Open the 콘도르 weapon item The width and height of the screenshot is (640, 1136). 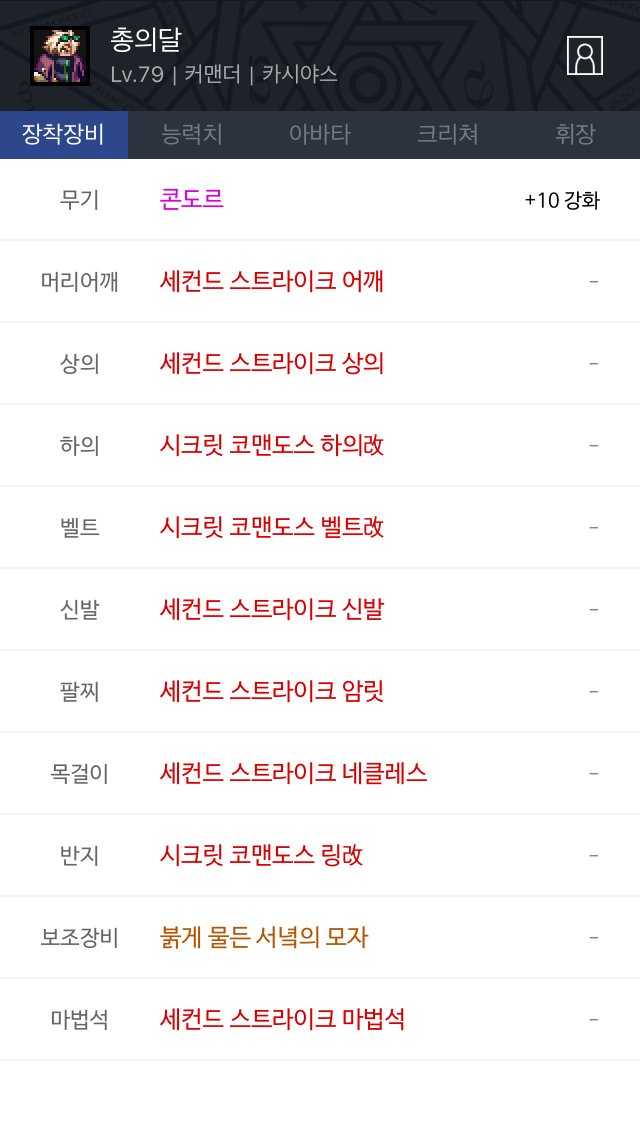tap(192, 199)
